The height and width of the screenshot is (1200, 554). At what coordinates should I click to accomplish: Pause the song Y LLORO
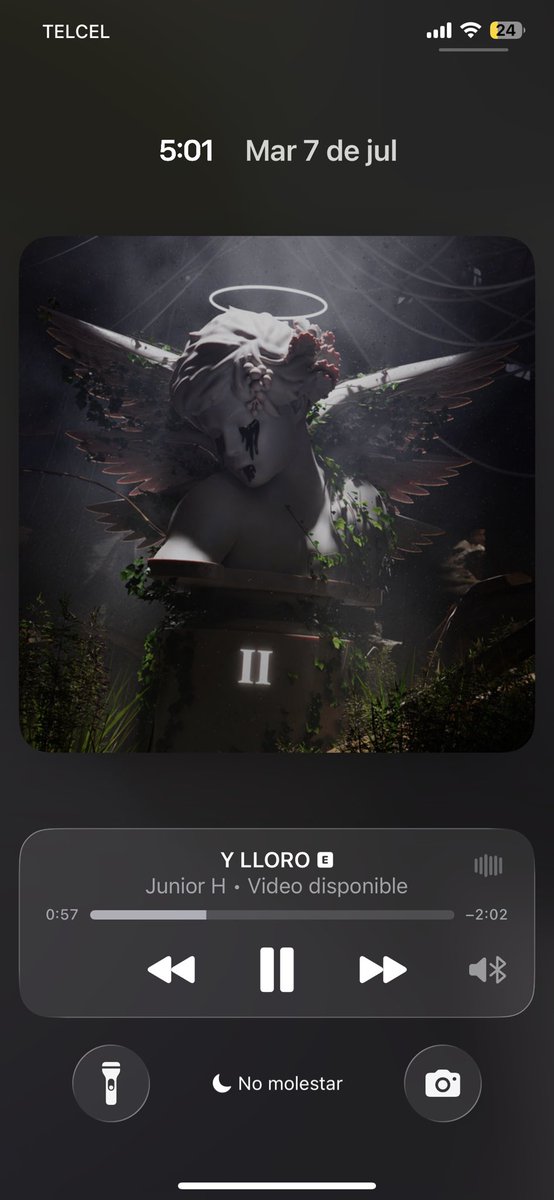point(277,969)
